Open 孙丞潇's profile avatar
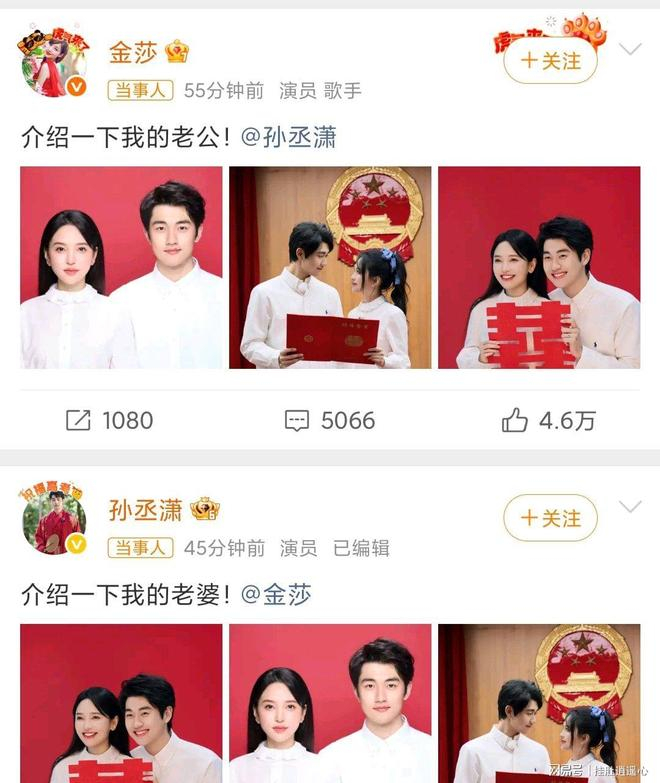Viewport: 660px width, 783px height. 54,521
